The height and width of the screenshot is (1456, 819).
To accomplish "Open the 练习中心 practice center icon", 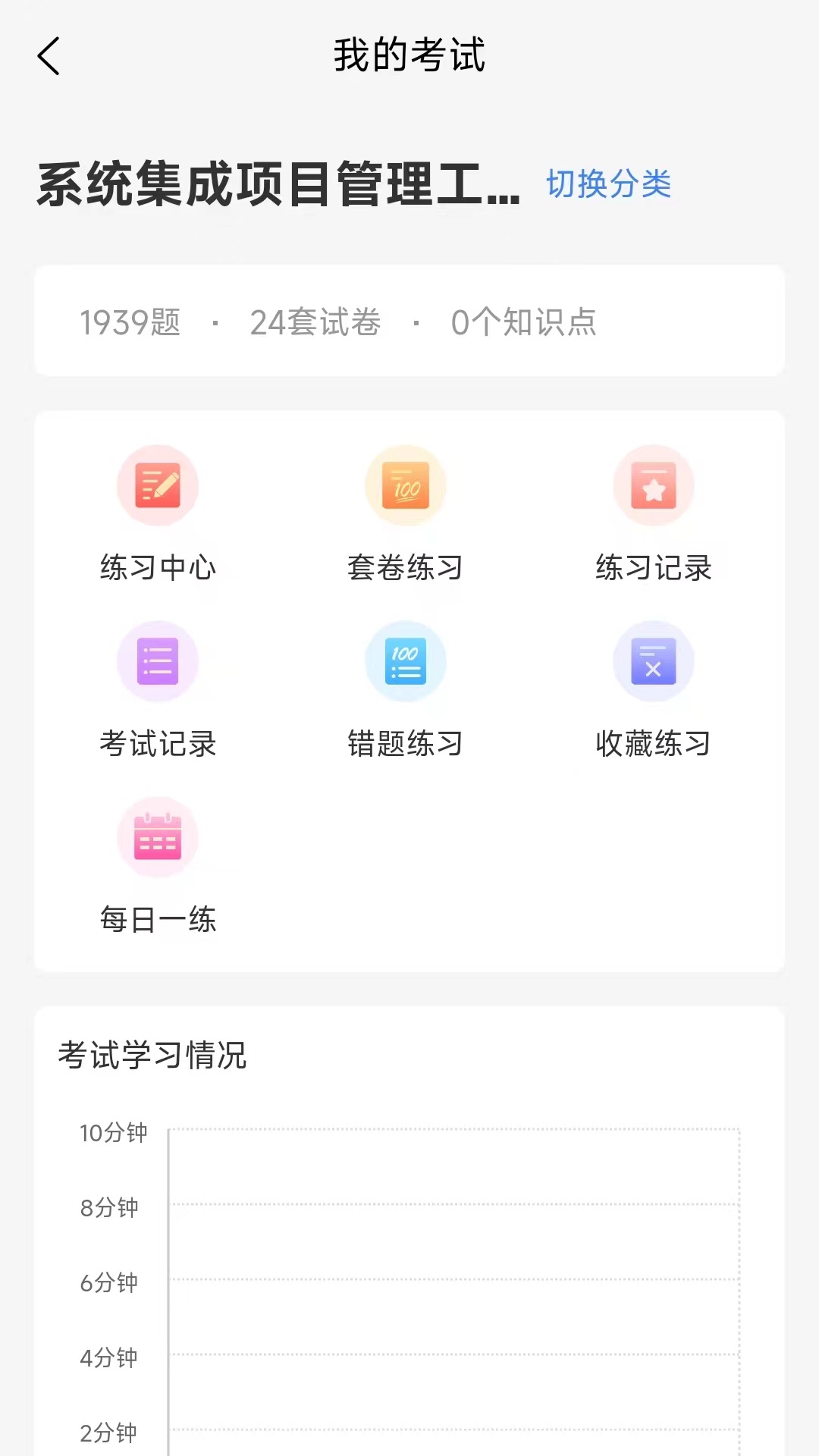I will tap(157, 485).
